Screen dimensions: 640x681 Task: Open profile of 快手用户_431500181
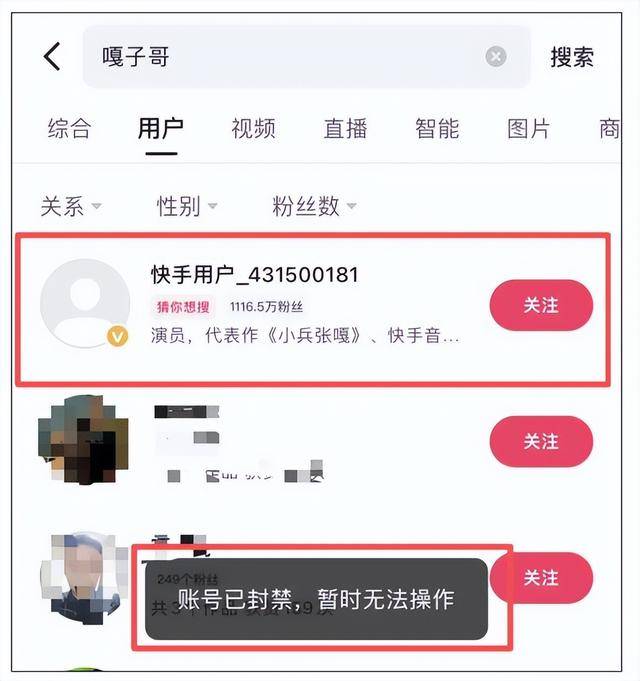[254, 275]
